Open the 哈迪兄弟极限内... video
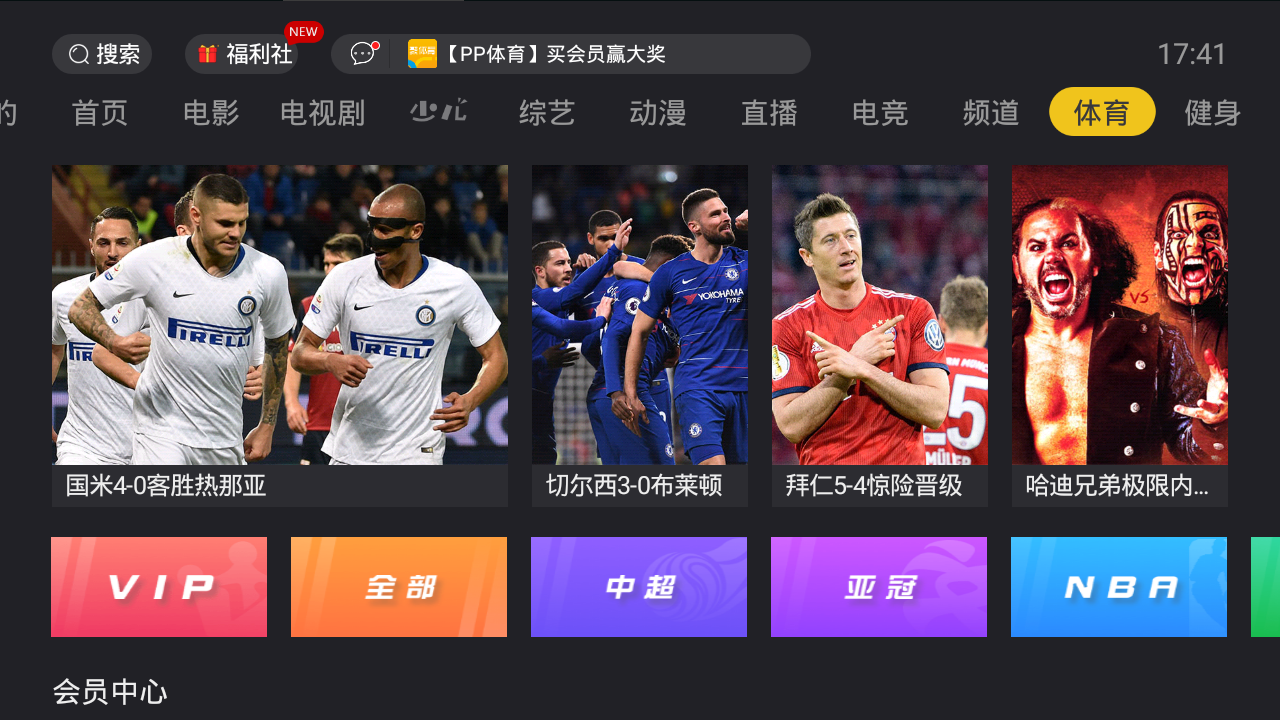 pyautogui.click(x=1120, y=335)
